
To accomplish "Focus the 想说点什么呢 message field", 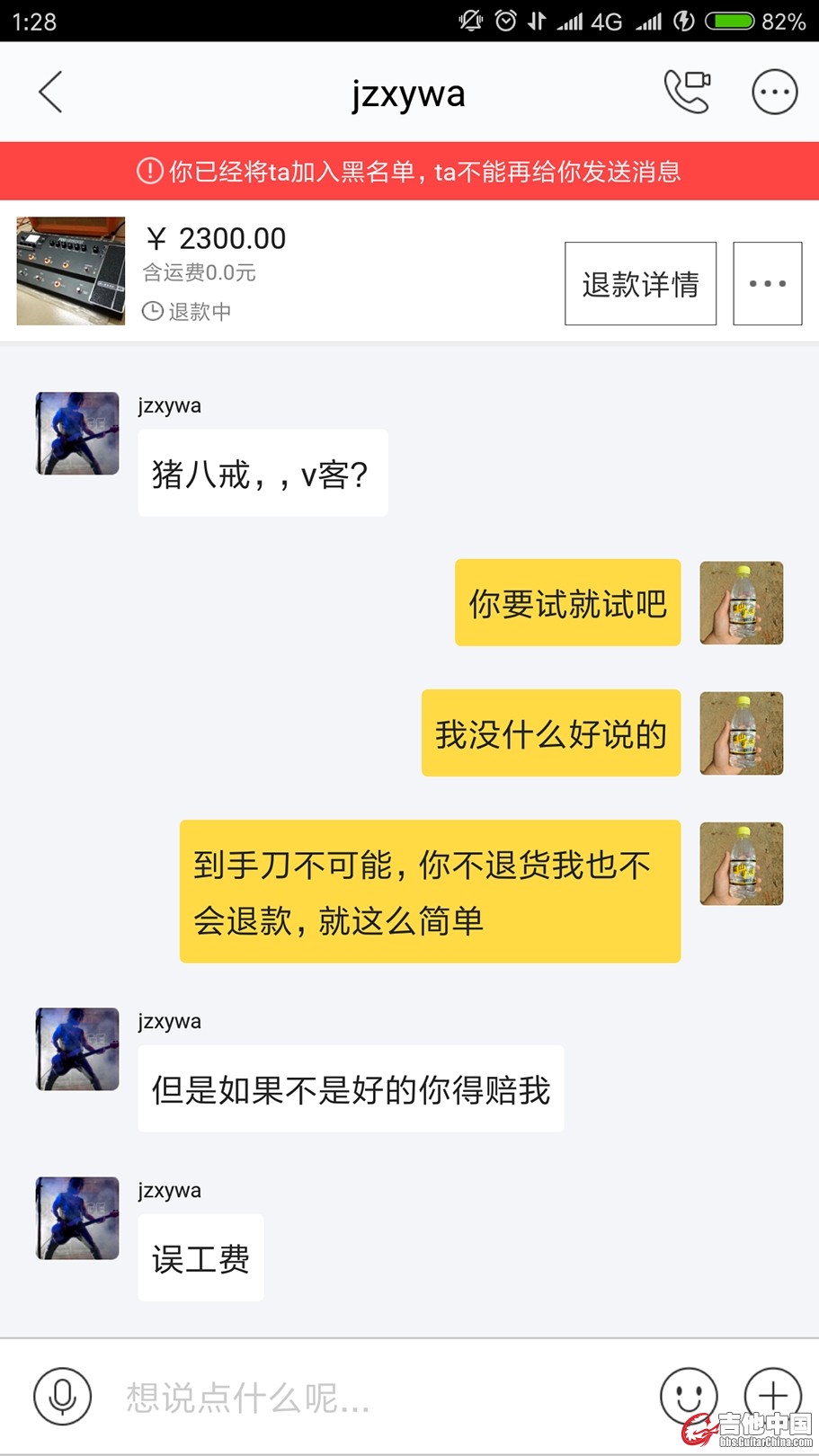I will pos(378,1398).
